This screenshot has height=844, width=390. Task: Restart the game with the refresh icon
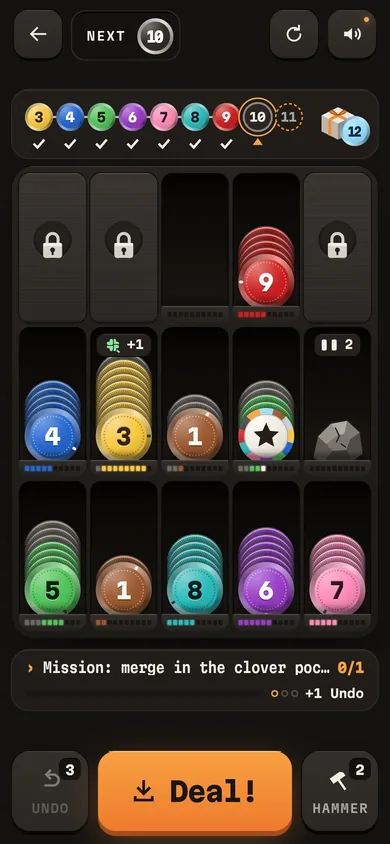pyautogui.click(x=294, y=34)
